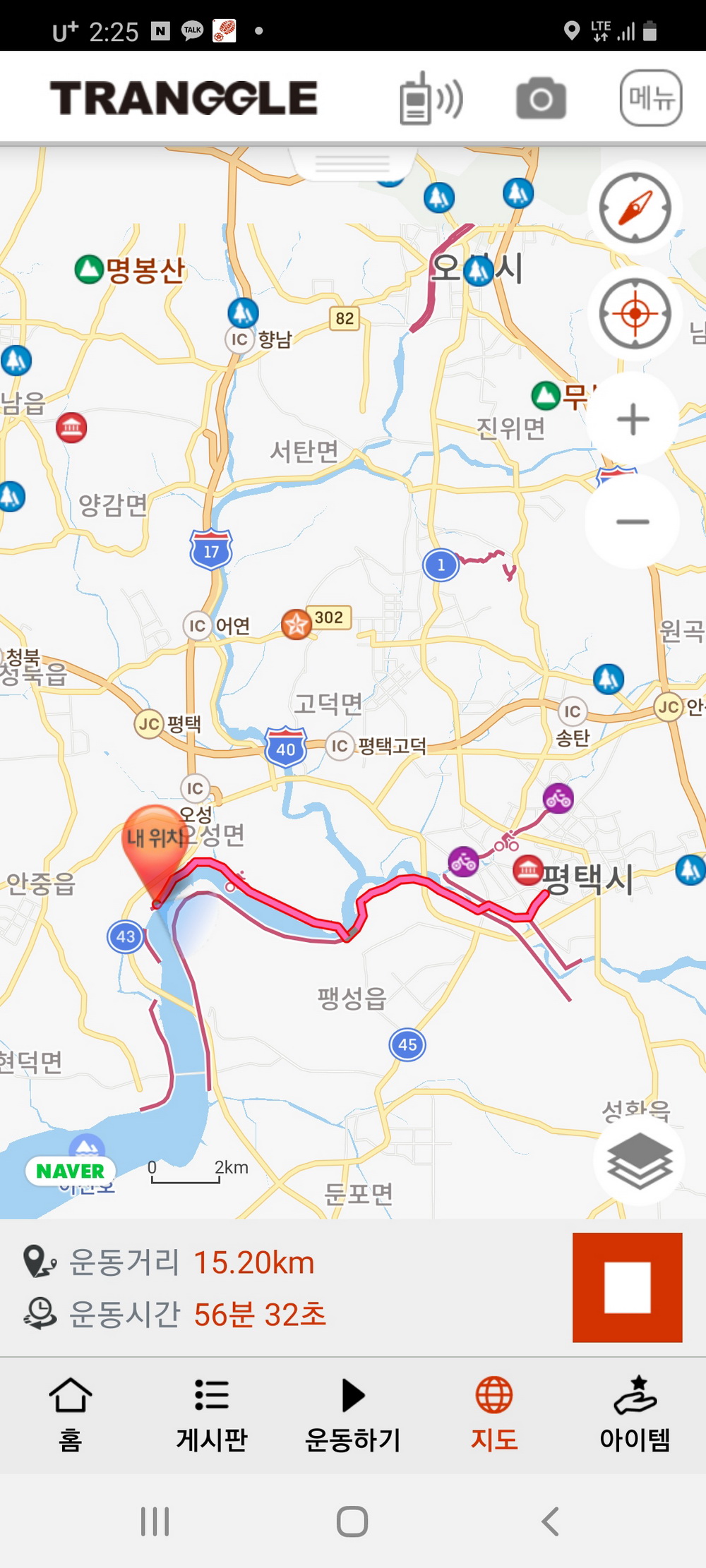Switch to the 게시판 tab
This screenshot has width=706, height=1568.
[x=212, y=1414]
